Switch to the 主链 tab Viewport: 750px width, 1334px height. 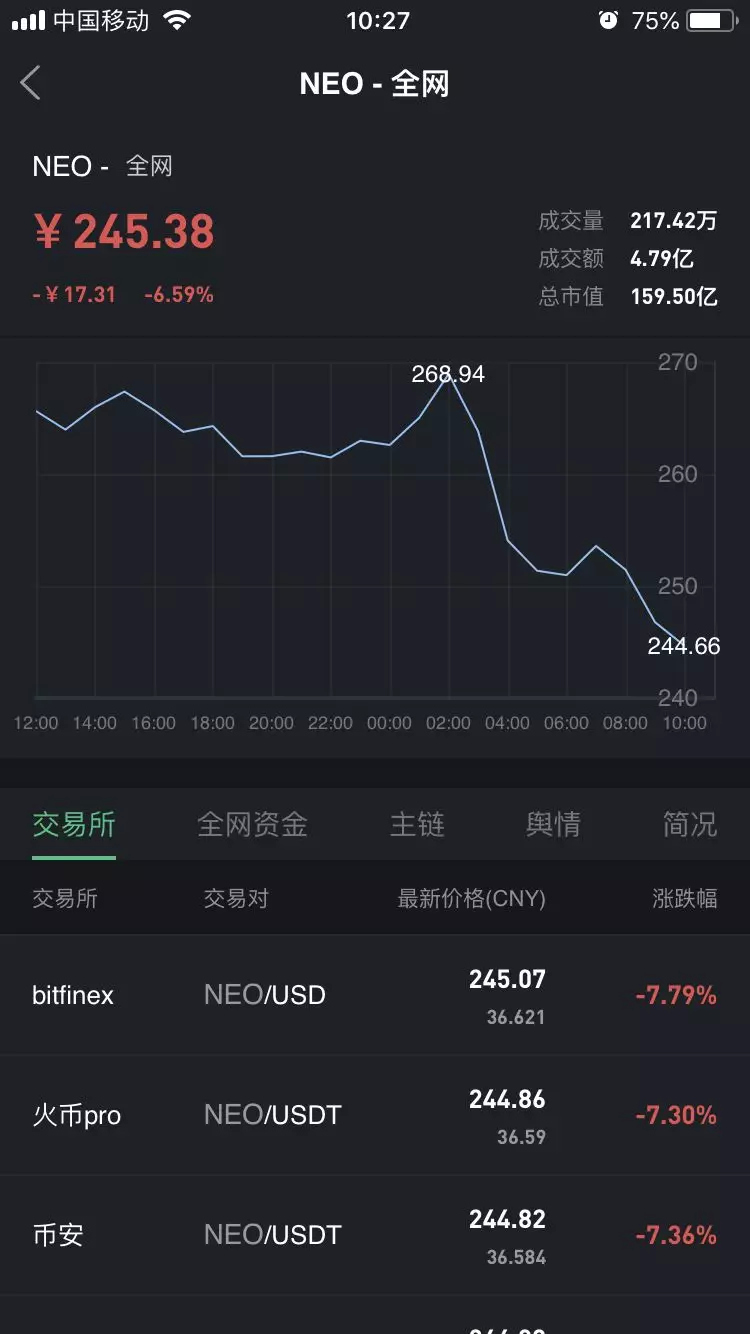tap(417, 825)
